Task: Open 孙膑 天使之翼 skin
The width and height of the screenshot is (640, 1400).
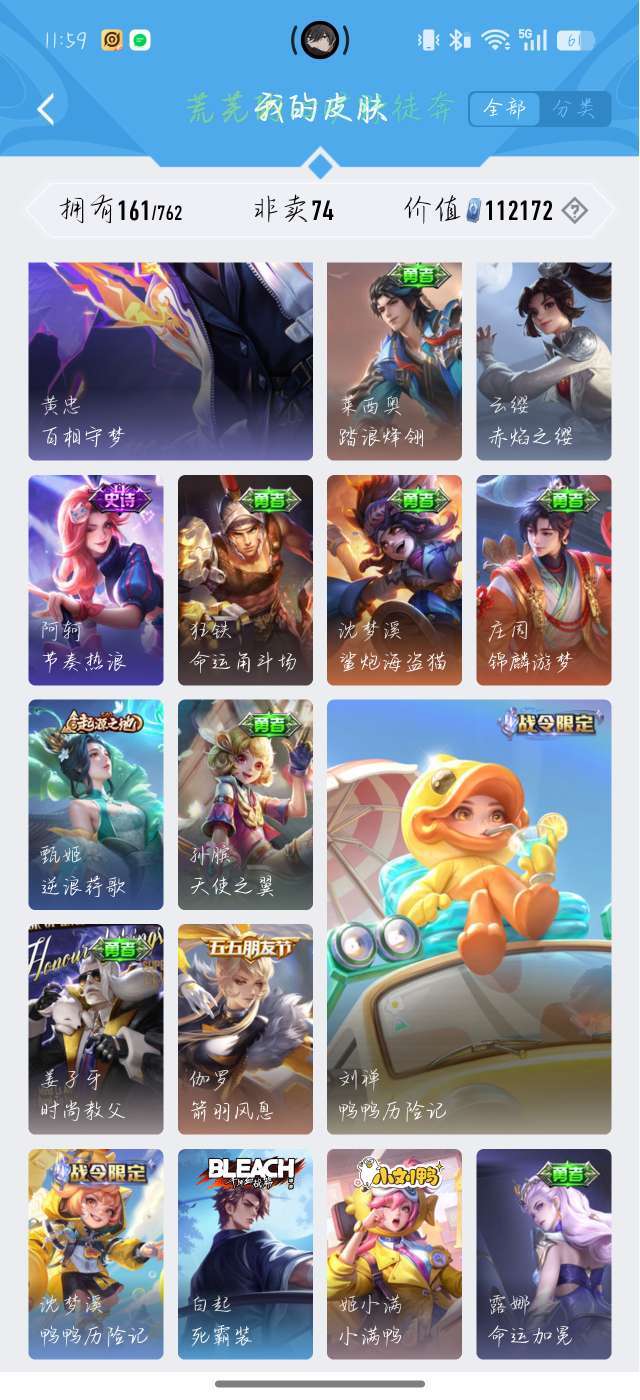Action: (x=245, y=805)
